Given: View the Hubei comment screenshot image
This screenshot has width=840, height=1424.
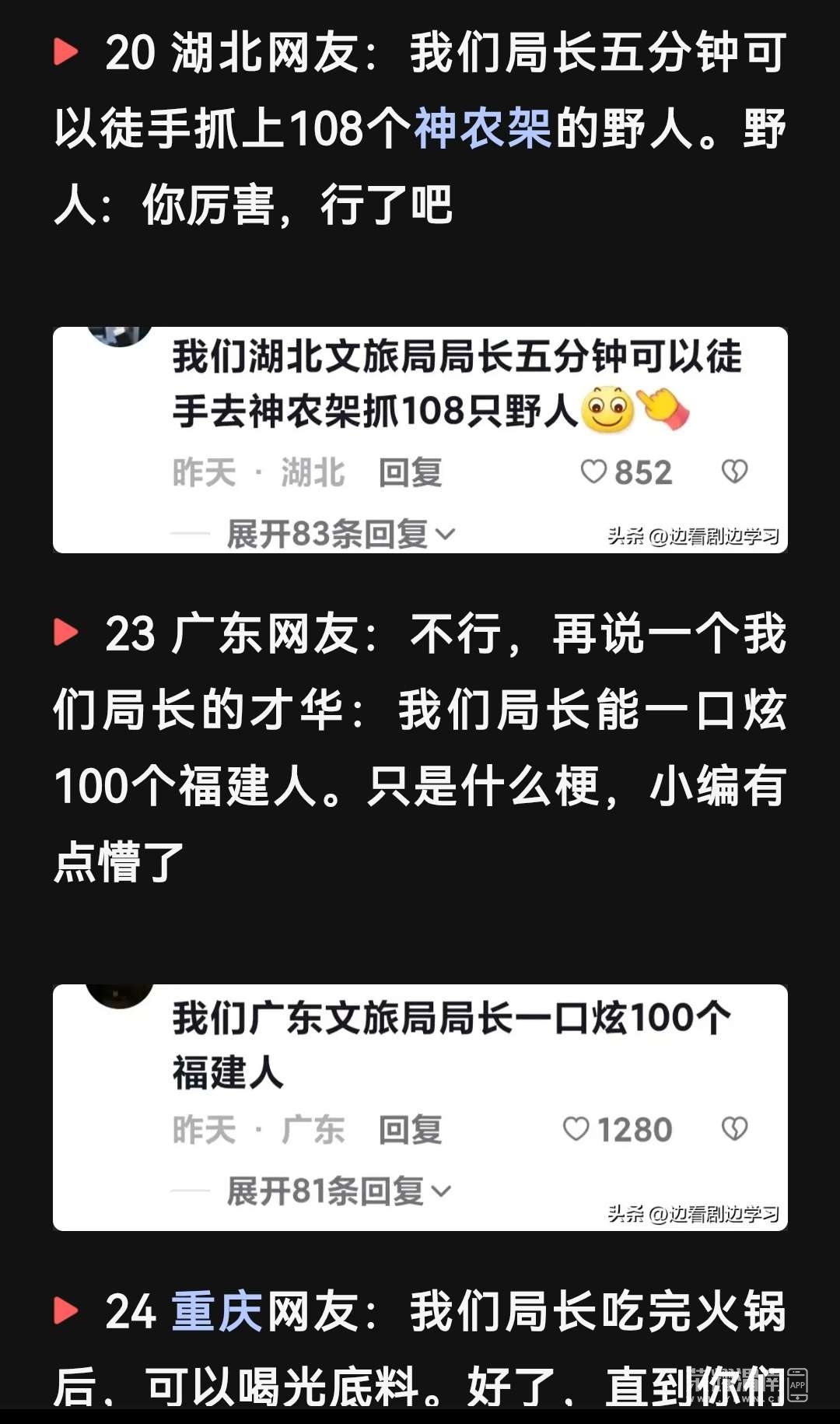Looking at the screenshot, I should click(x=420, y=440).
